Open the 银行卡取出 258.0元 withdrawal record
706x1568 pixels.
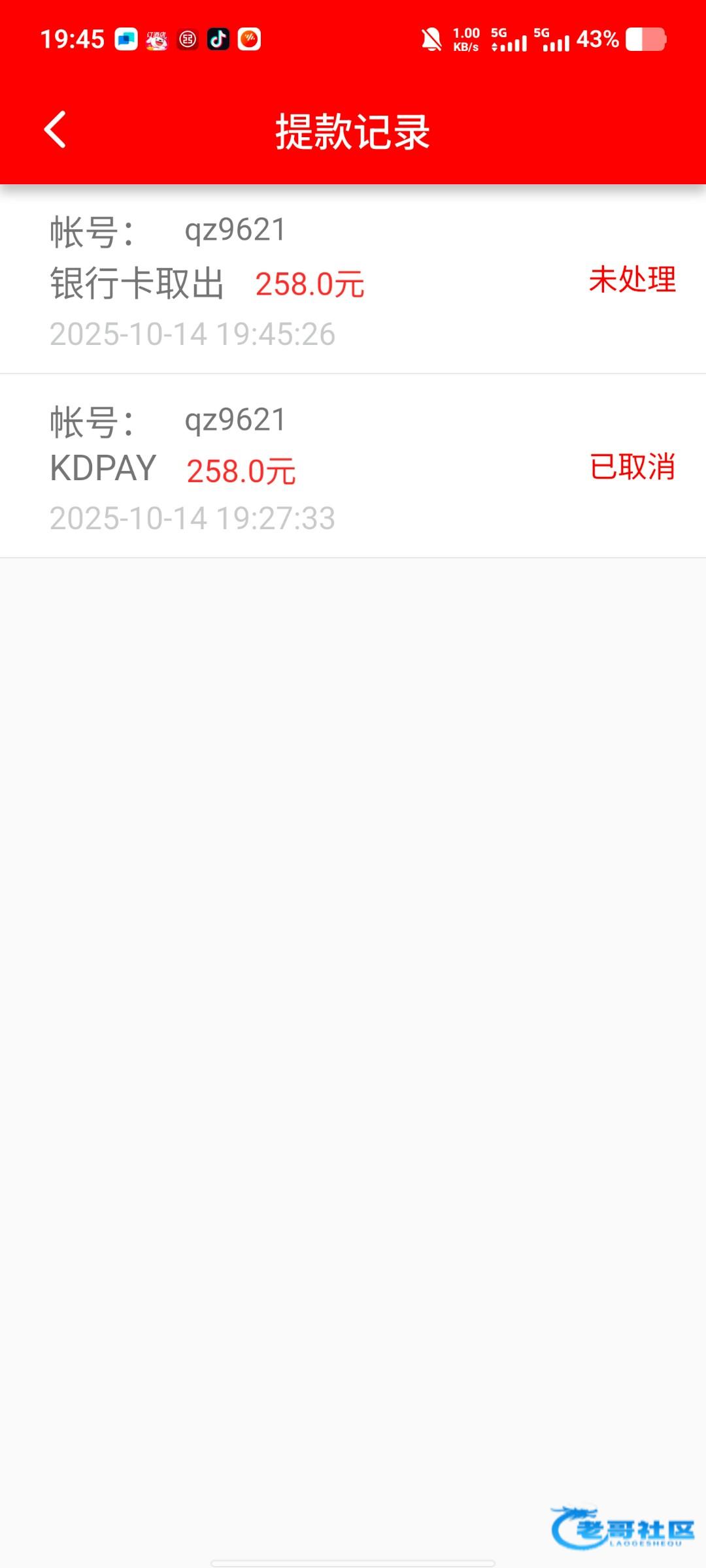[x=353, y=282]
